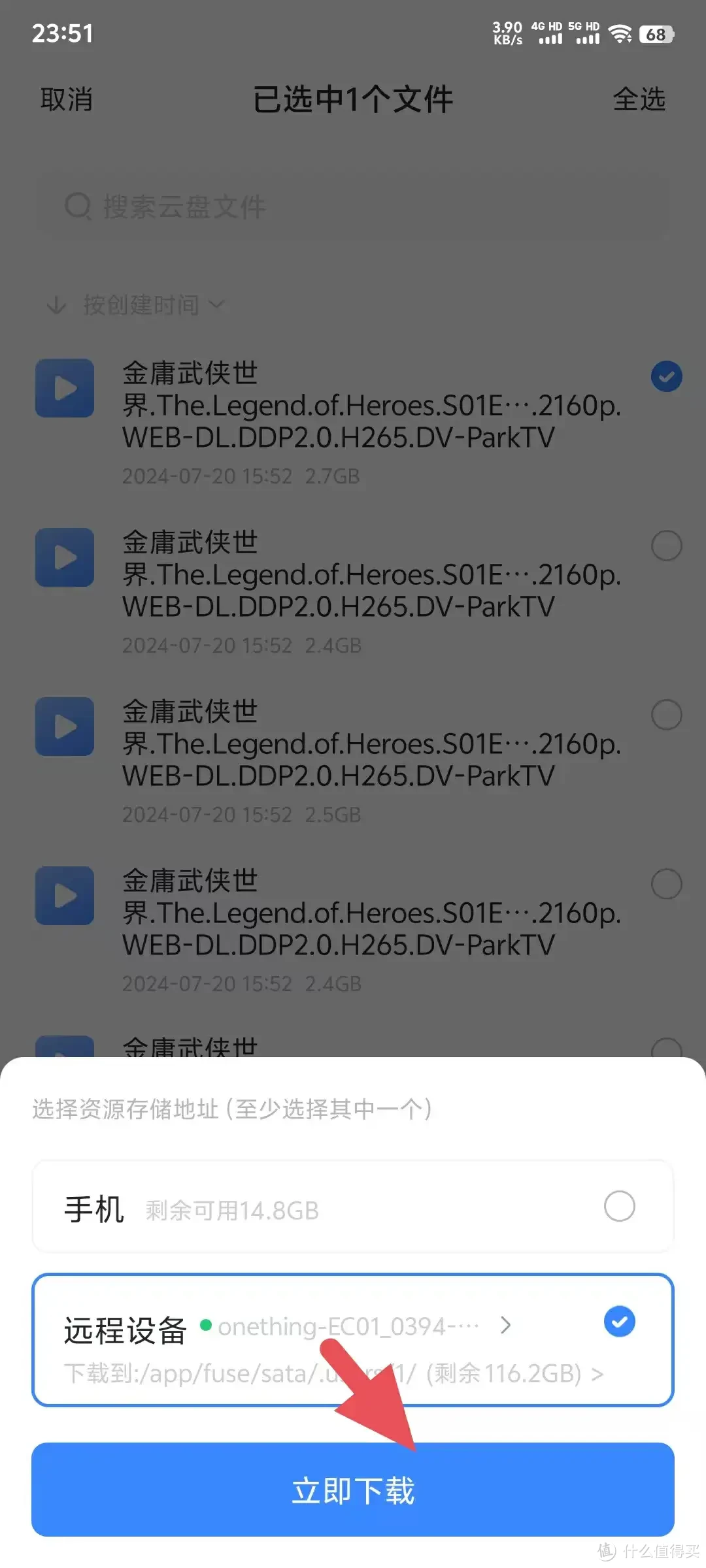Select the second video file's circle
The width and height of the screenshot is (706, 1568).
666,546
